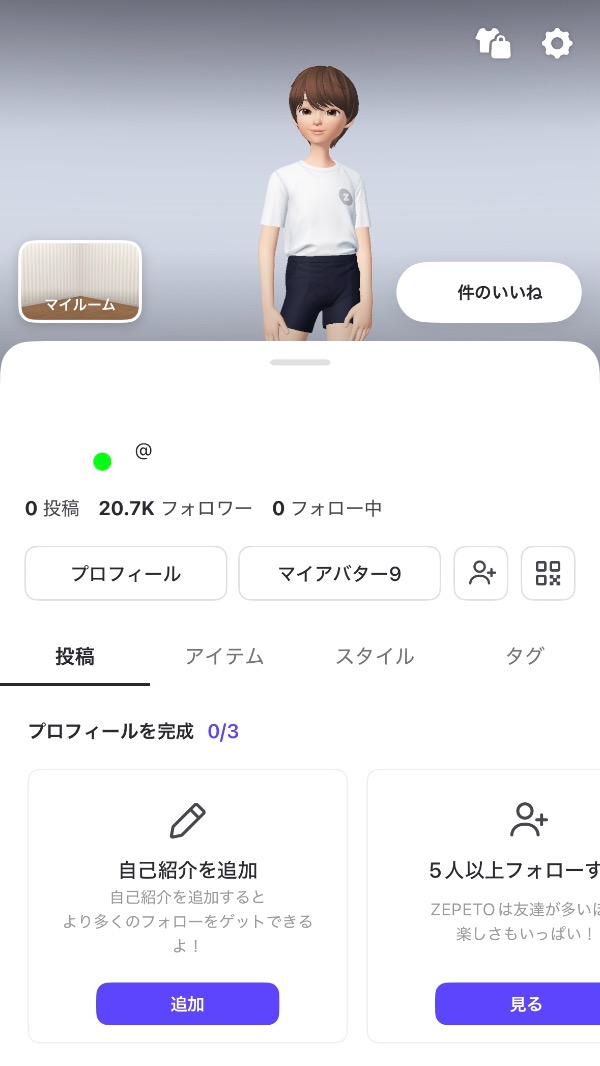Switch to the タグ tab

click(x=524, y=656)
